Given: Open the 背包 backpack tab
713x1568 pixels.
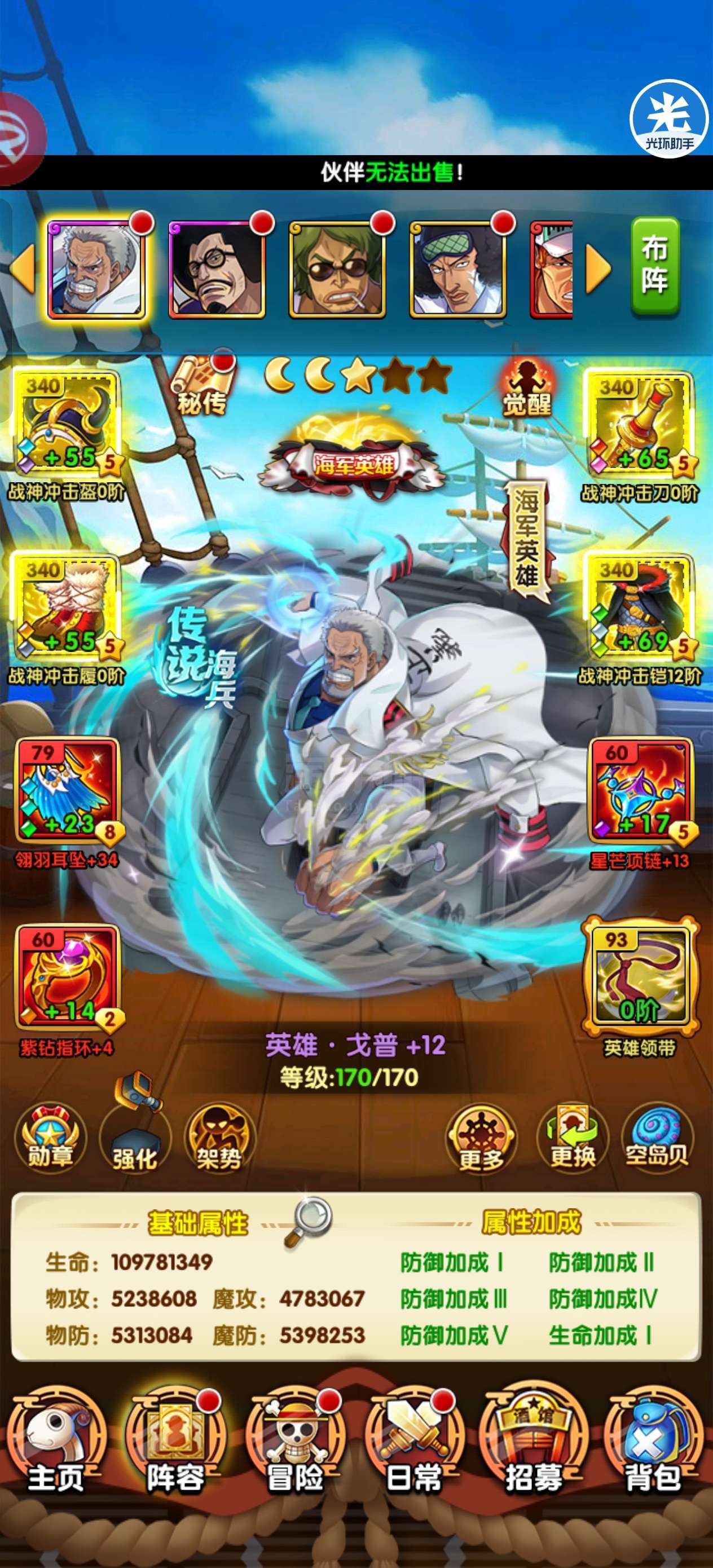Looking at the screenshot, I should [x=653, y=1448].
